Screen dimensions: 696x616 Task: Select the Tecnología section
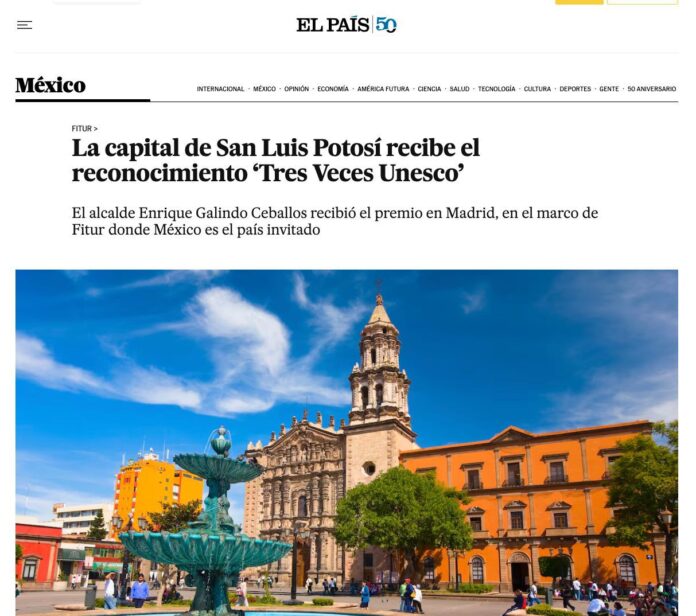[496, 89]
